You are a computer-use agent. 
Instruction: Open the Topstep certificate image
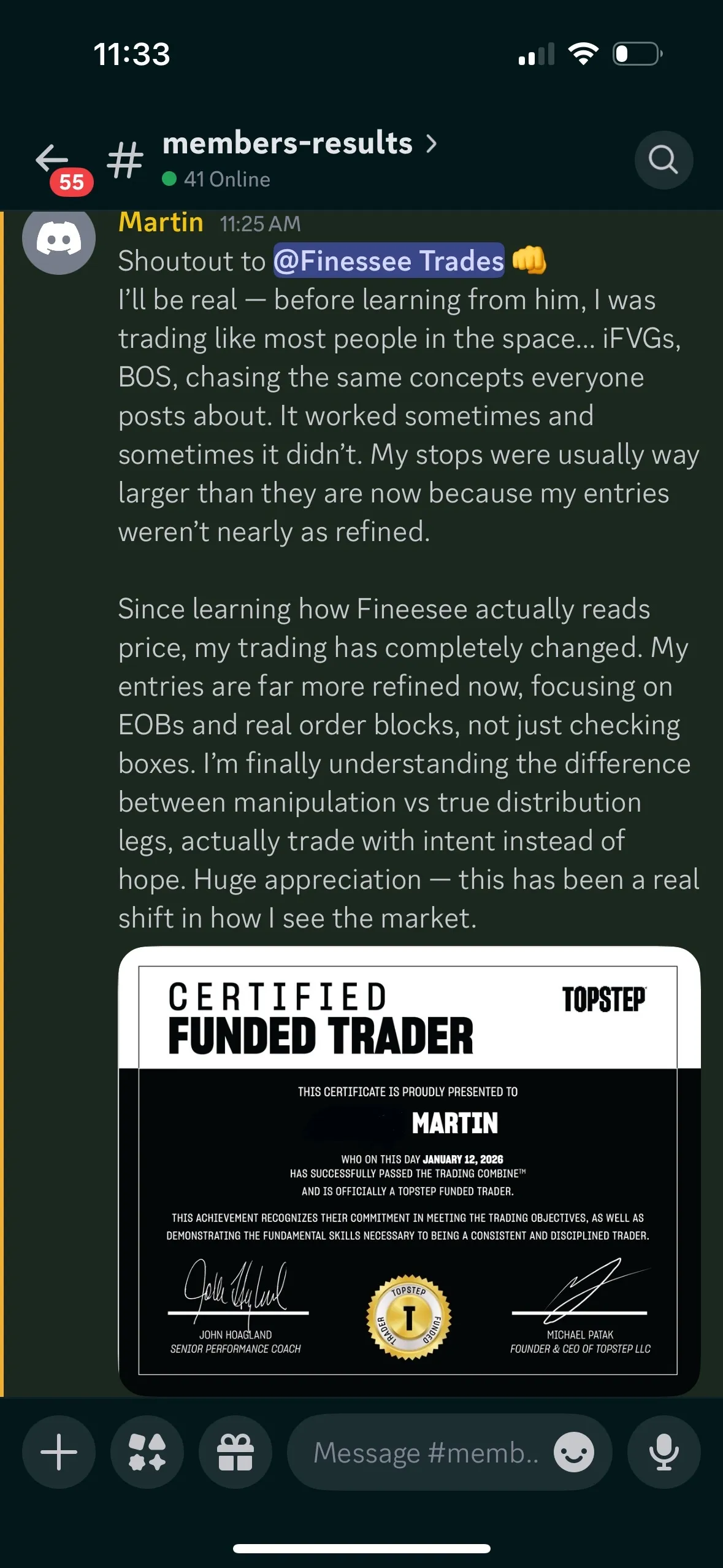pos(408,1169)
